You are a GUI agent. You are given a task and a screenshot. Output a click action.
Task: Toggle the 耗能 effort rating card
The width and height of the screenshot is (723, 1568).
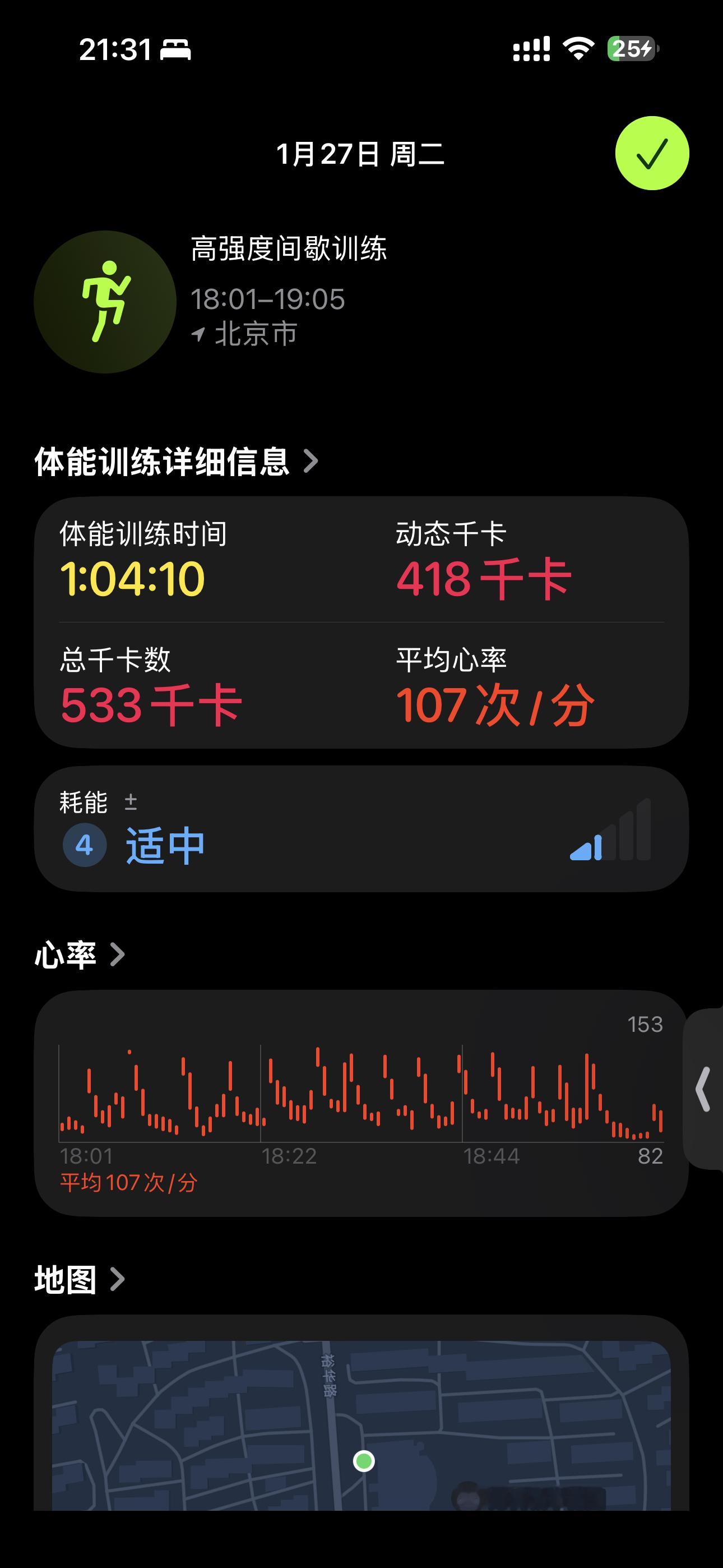(361, 840)
